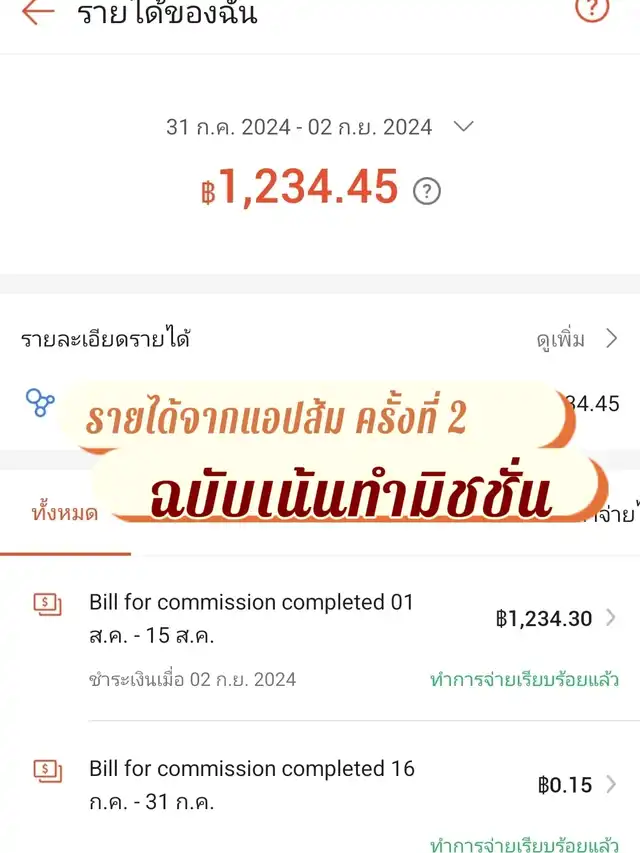The image size is (640, 853).
Task: Go back using the top-left arrow
Action: 37,12
